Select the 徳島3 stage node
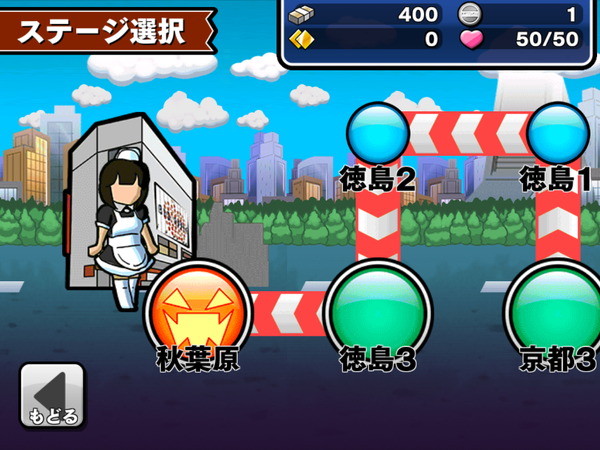The height and width of the screenshot is (450, 600). click(x=378, y=308)
